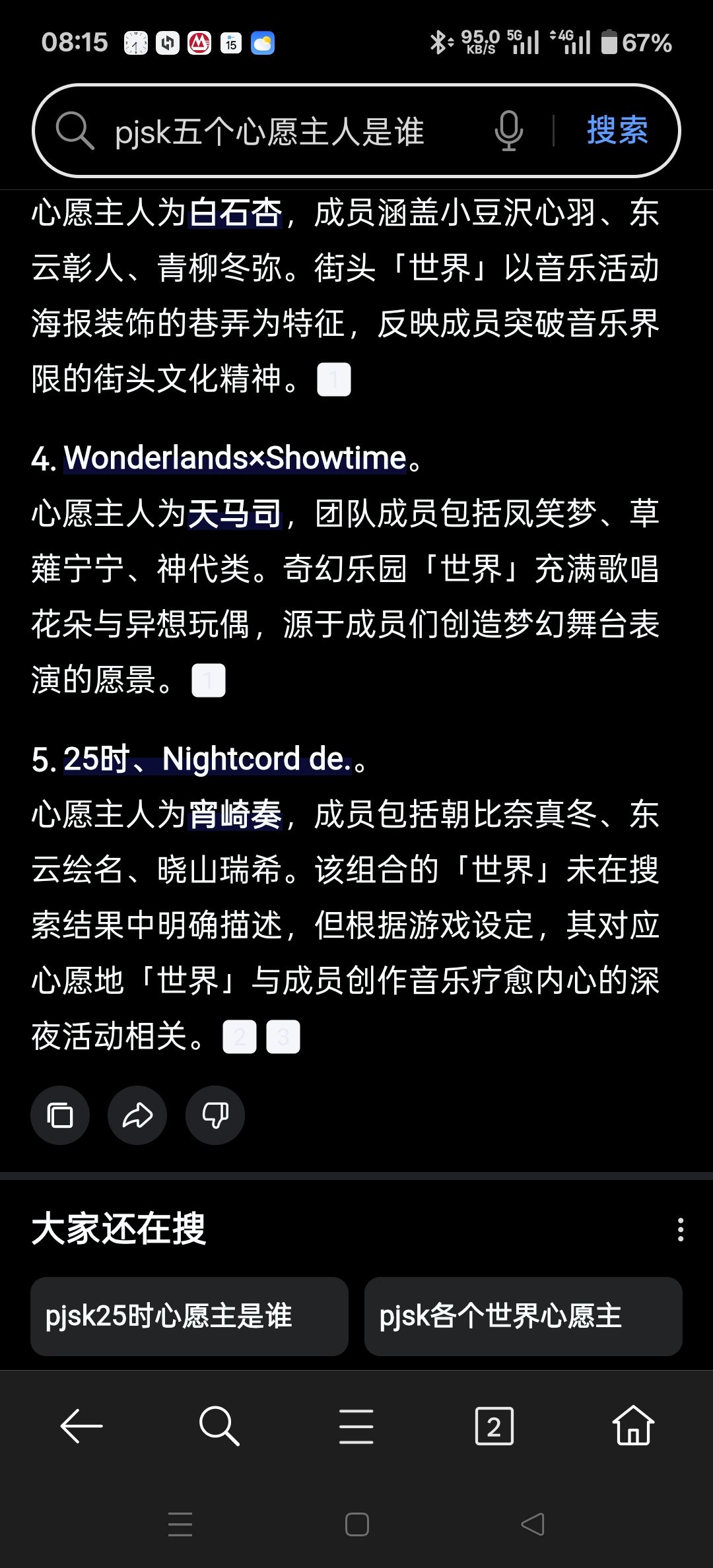
Task: Open the 25时、Nightcord de. link
Action: coord(207,759)
